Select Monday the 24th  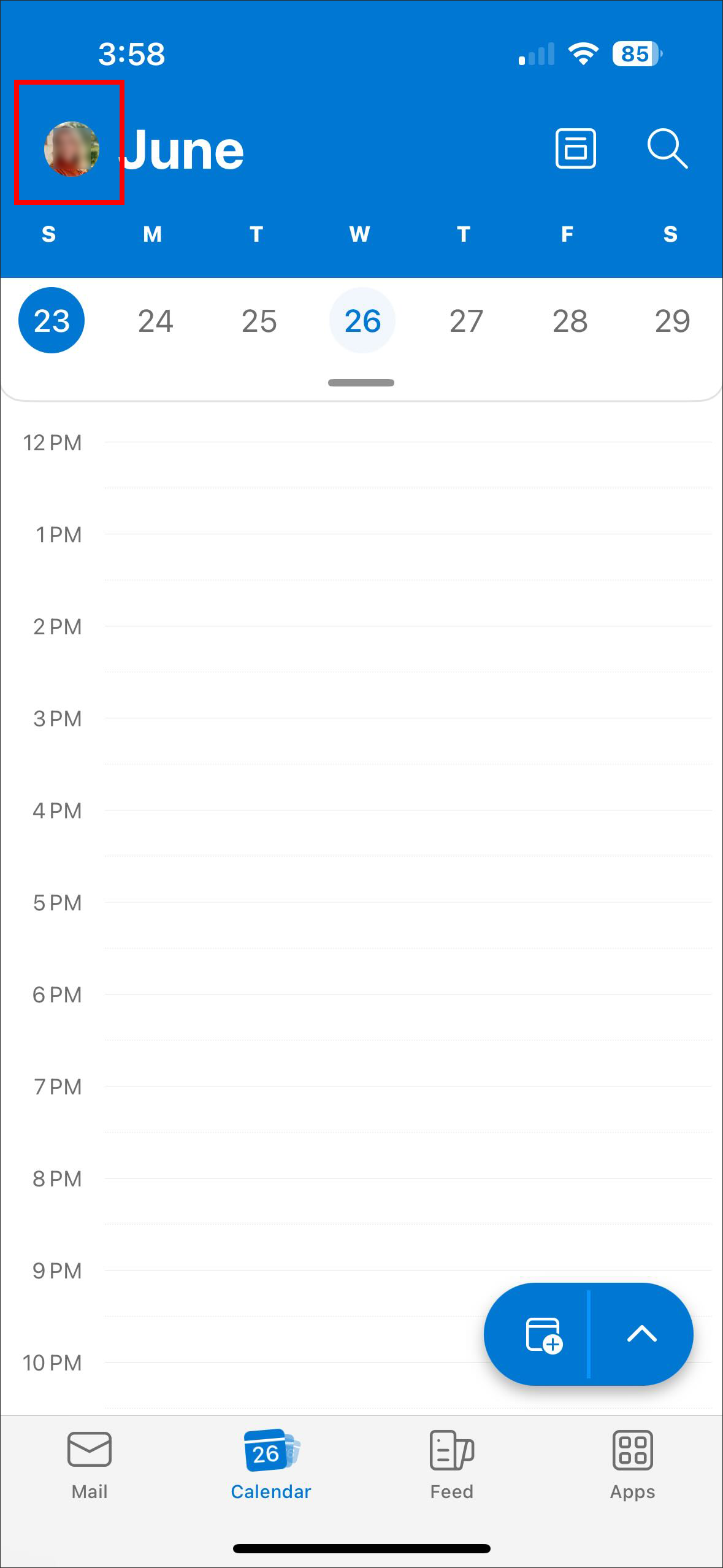point(155,321)
